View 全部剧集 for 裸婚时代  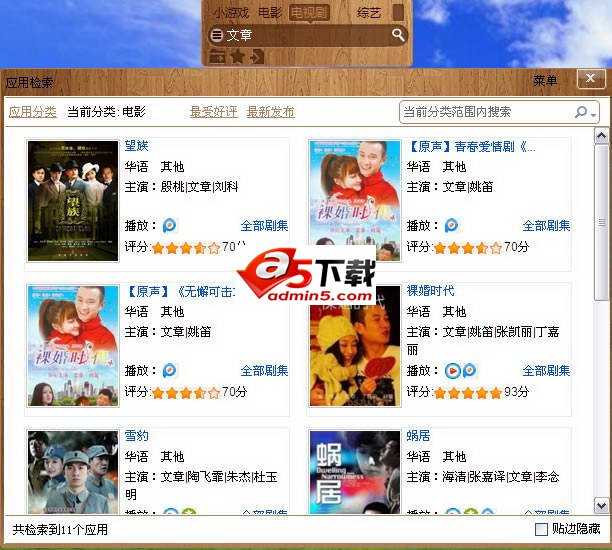pos(546,370)
